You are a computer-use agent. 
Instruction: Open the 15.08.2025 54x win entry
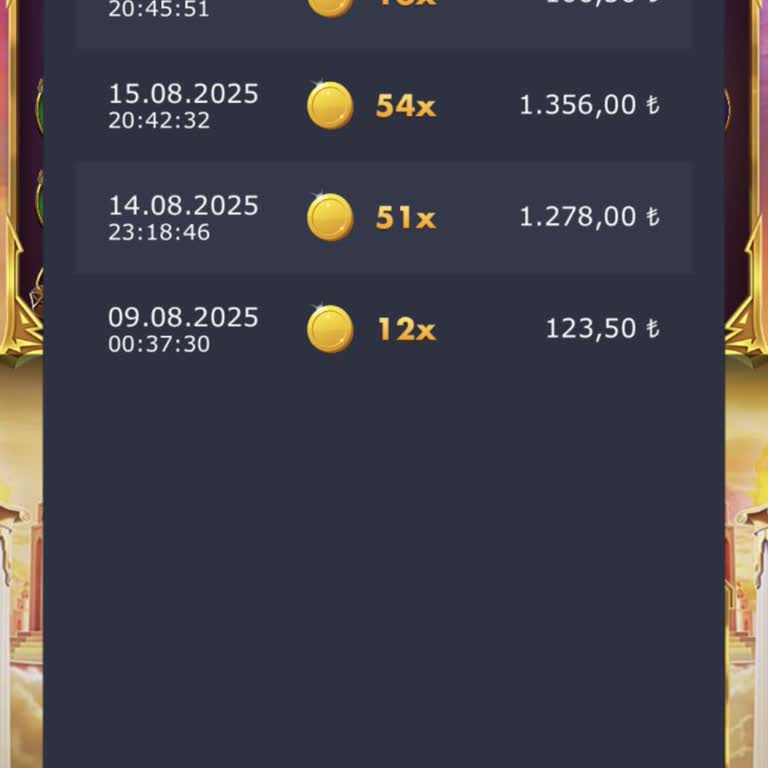(x=383, y=106)
